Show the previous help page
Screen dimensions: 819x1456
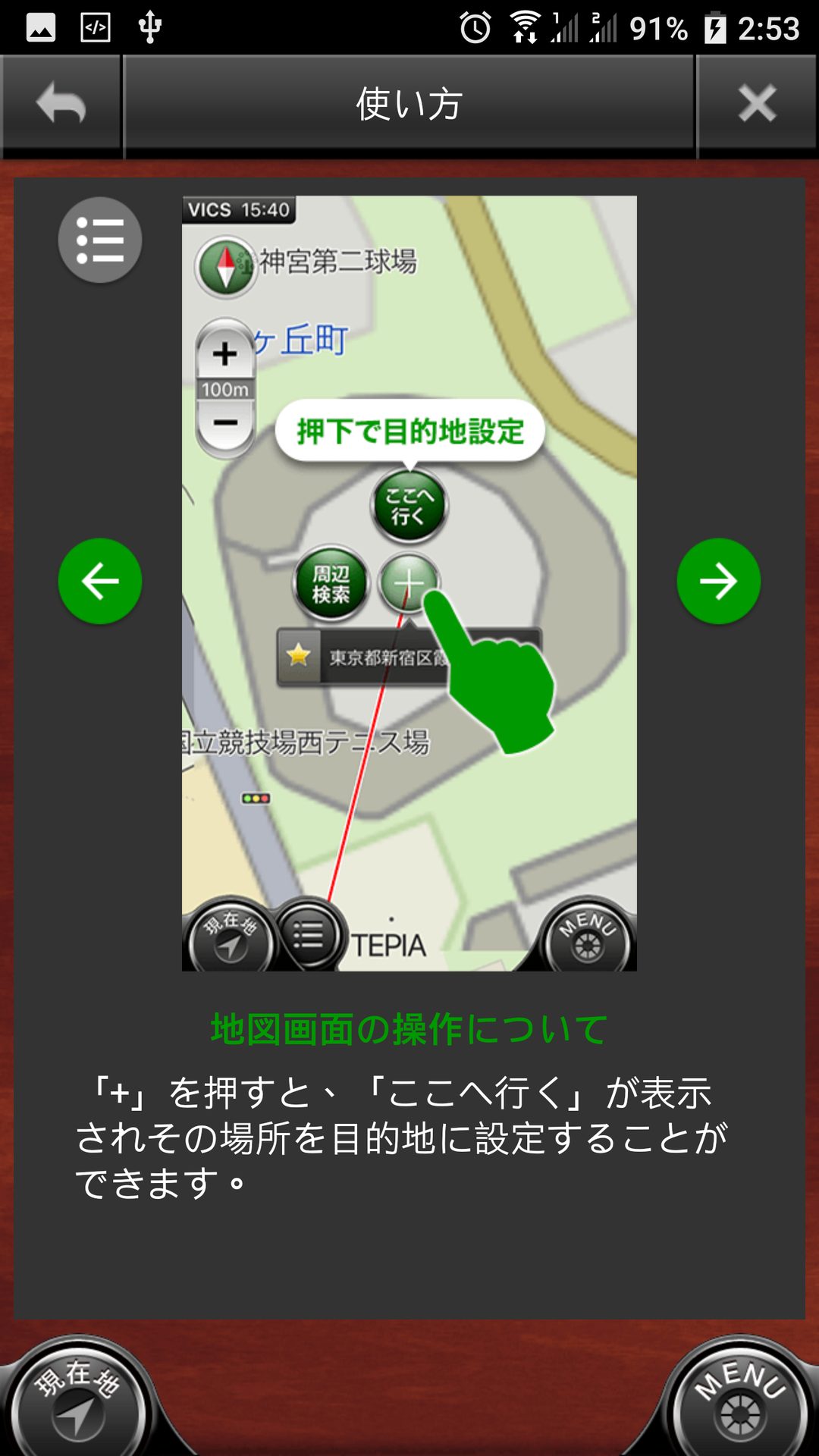[x=100, y=582]
